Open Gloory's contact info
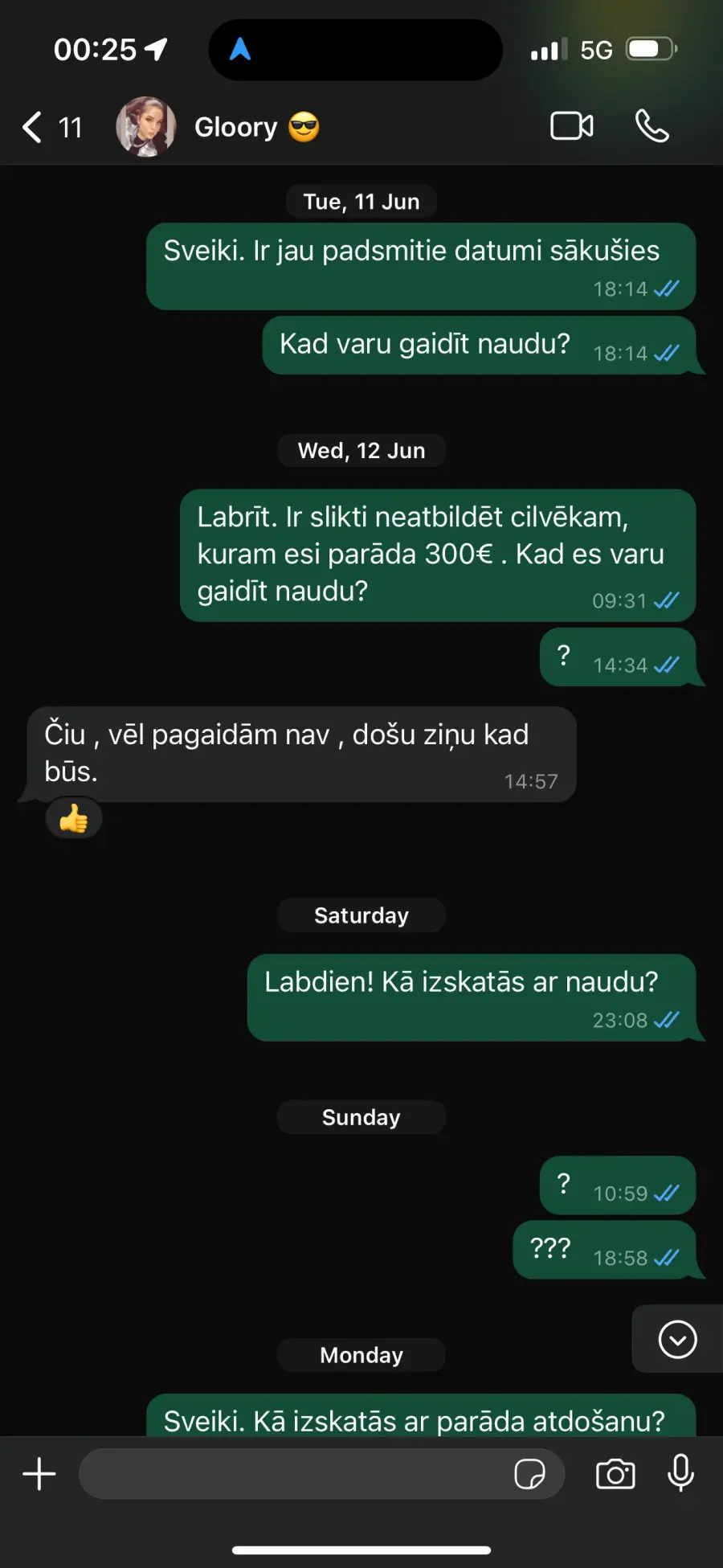Image resolution: width=723 pixels, height=1568 pixels. coord(256,127)
